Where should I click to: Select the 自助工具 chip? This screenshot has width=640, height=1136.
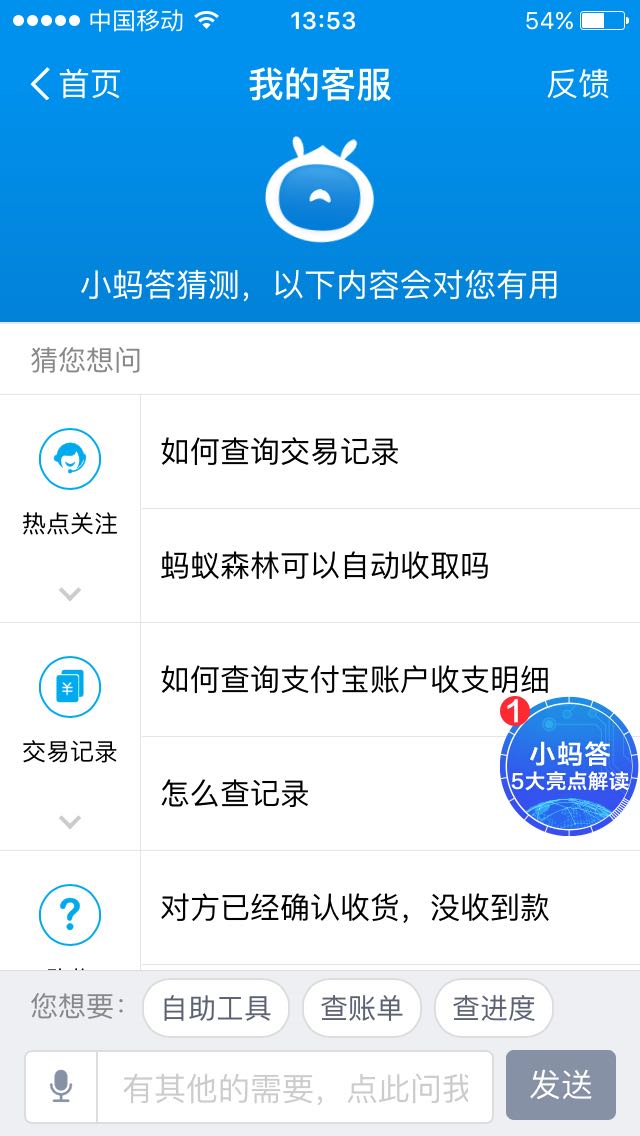coord(216,1008)
